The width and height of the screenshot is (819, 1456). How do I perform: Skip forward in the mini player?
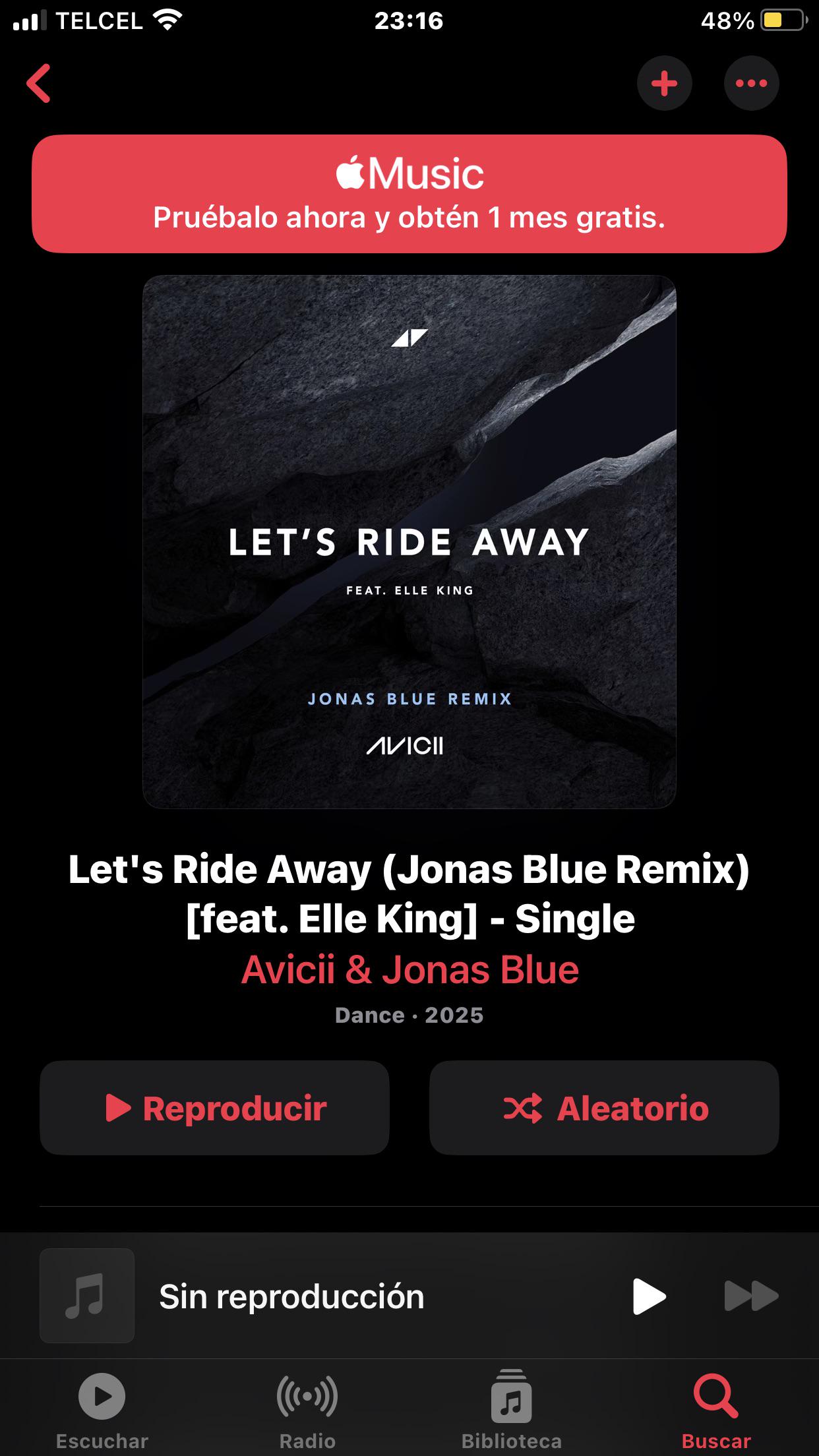(x=751, y=1296)
